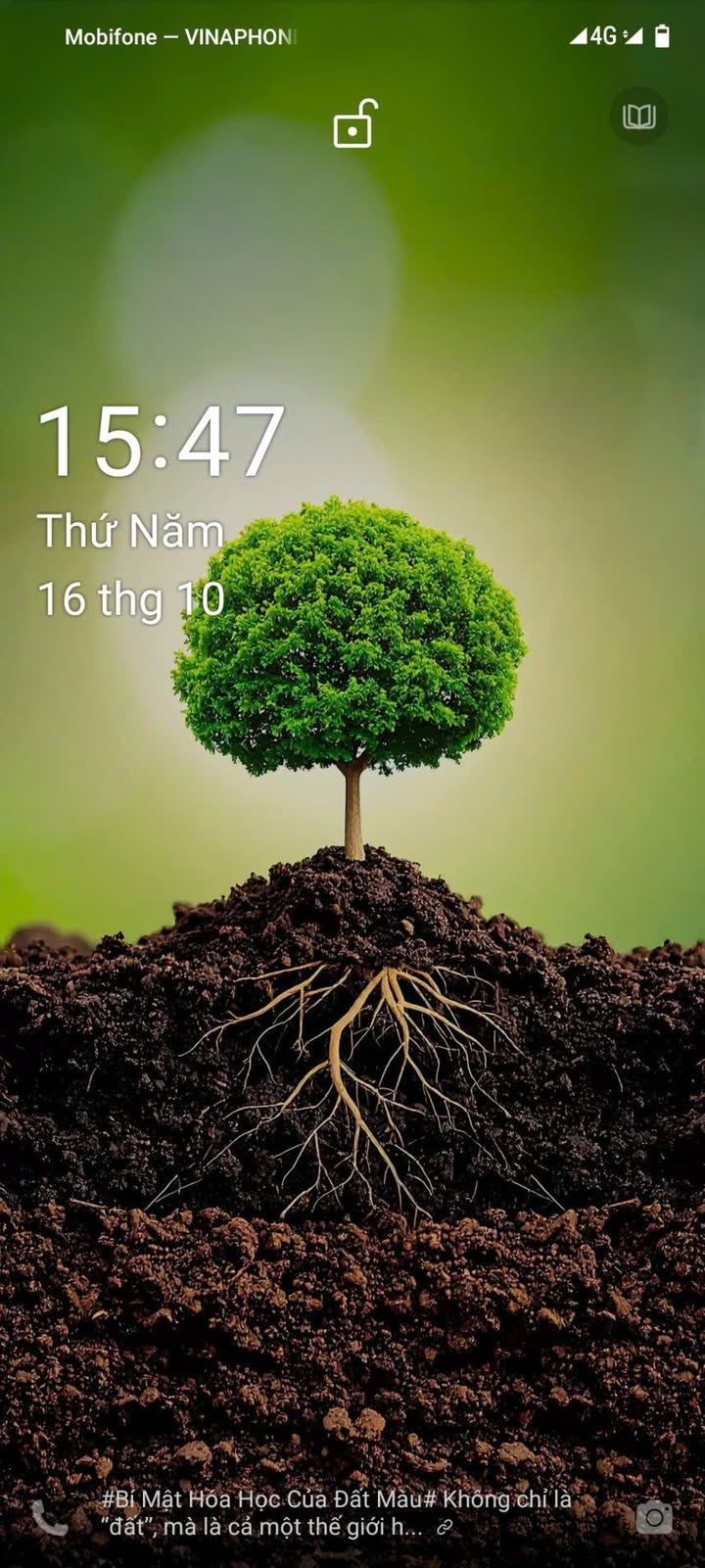705x1568 pixels.
Task: Launch the camera shortcut
Action: click(654, 1517)
